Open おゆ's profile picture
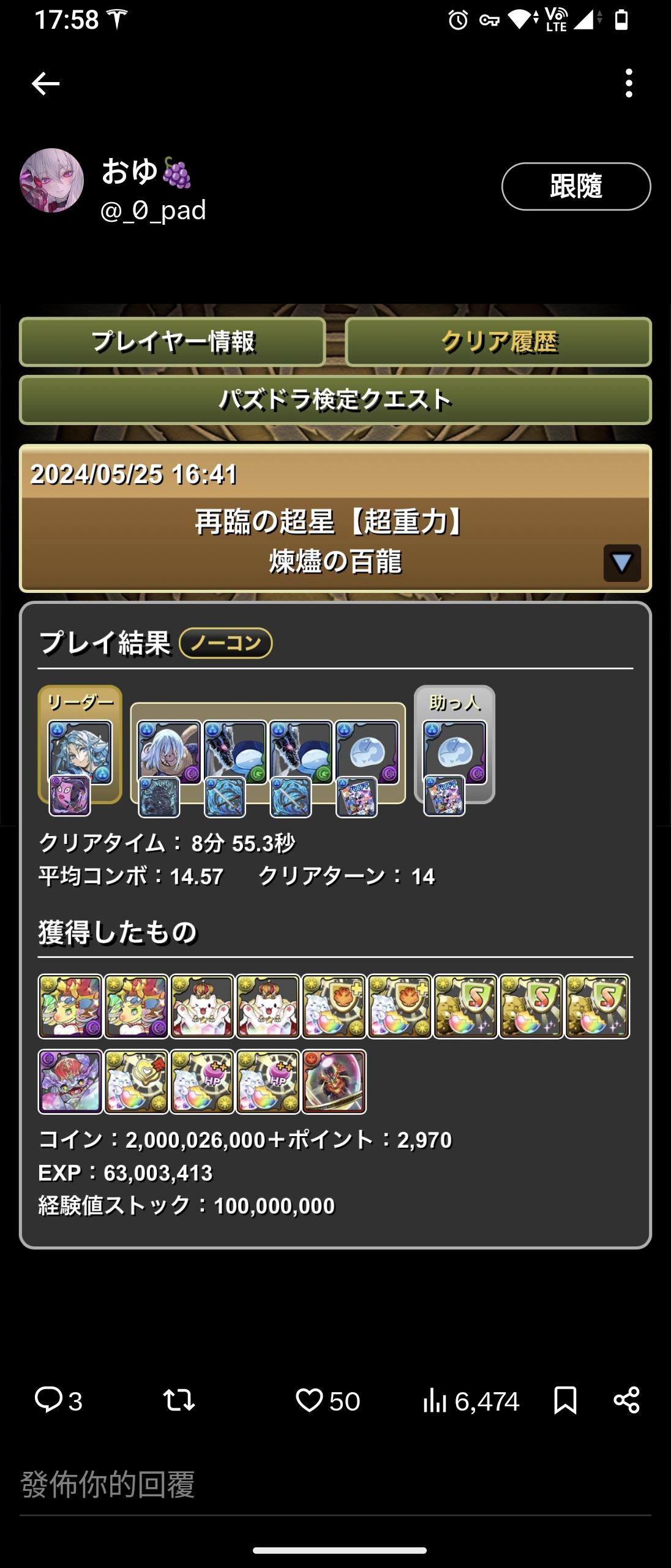The image size is (671, 1568). [52, 180]
